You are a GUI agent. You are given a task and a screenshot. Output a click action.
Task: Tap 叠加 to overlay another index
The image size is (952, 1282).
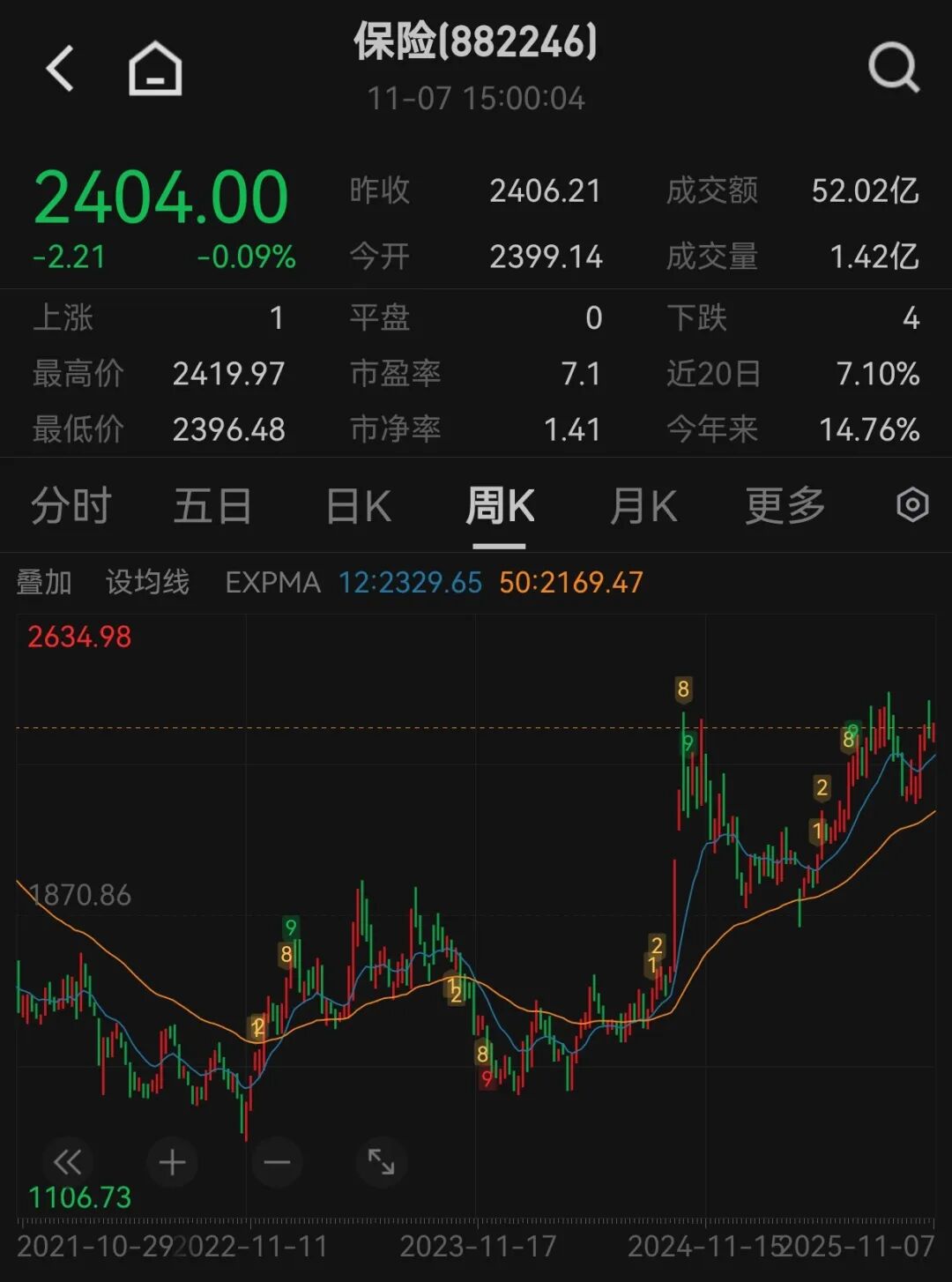coord(44,582)
